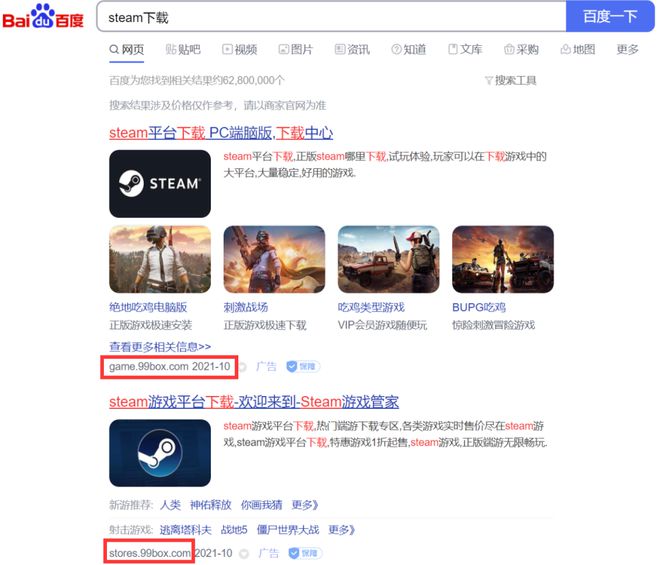
Task: Switch to the 文库 tab
Action: (x=465, y=50)
